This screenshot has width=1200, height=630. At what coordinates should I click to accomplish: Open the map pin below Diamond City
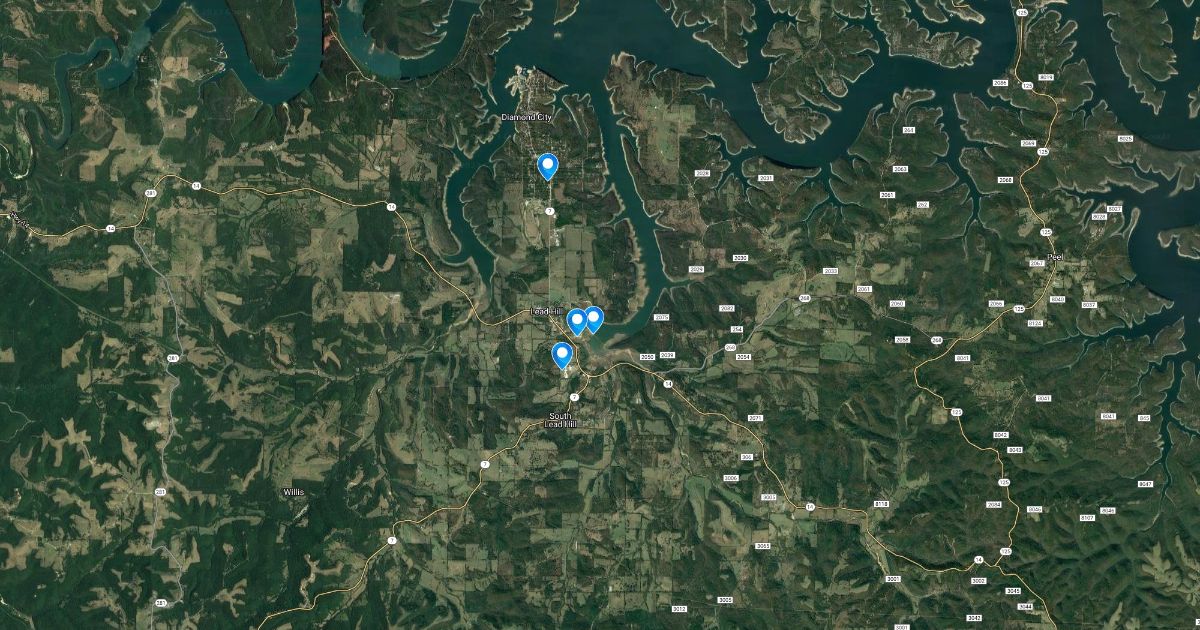(x=547, y=166)
